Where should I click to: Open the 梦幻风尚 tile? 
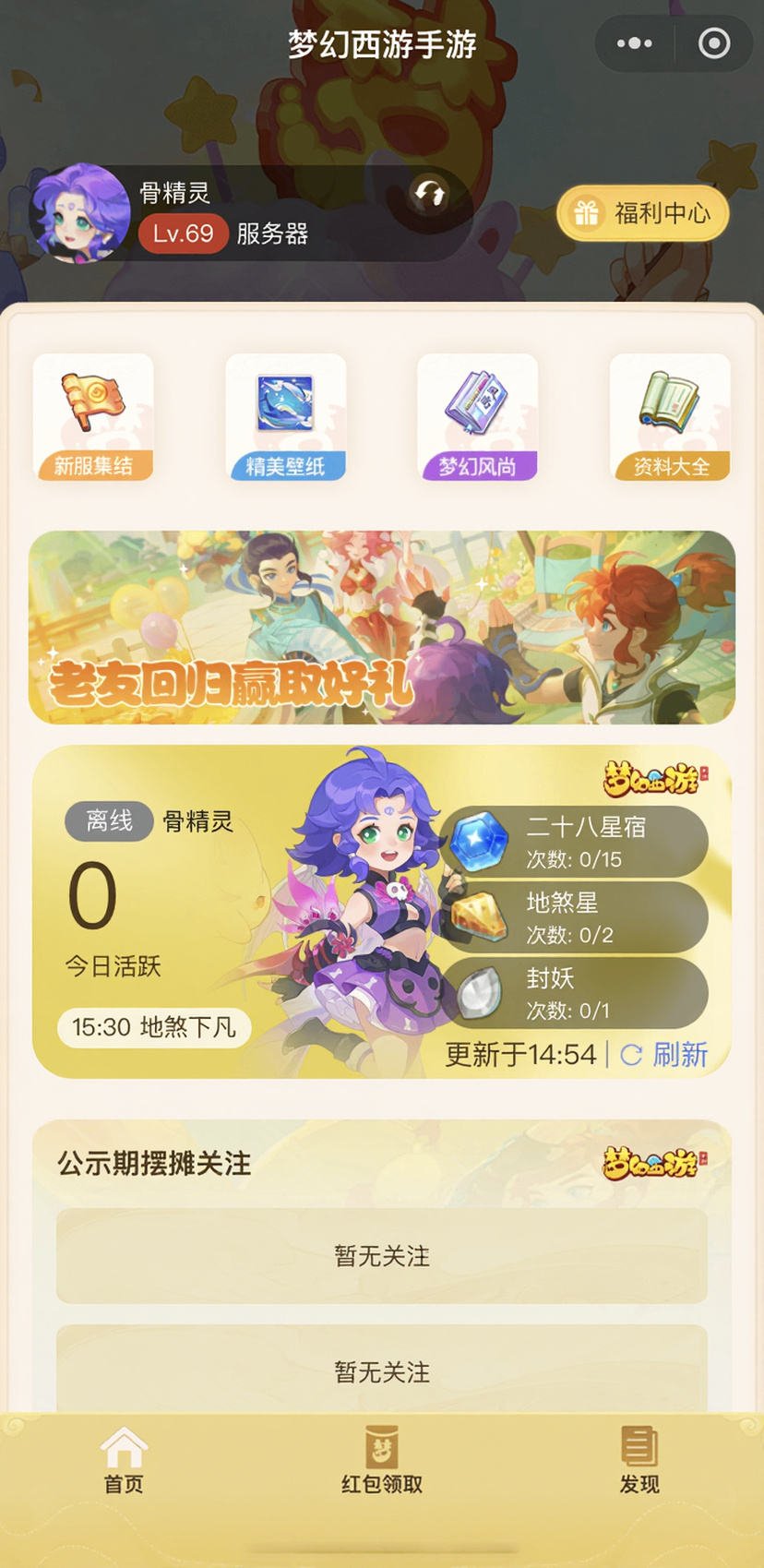(x=477, y=417)
